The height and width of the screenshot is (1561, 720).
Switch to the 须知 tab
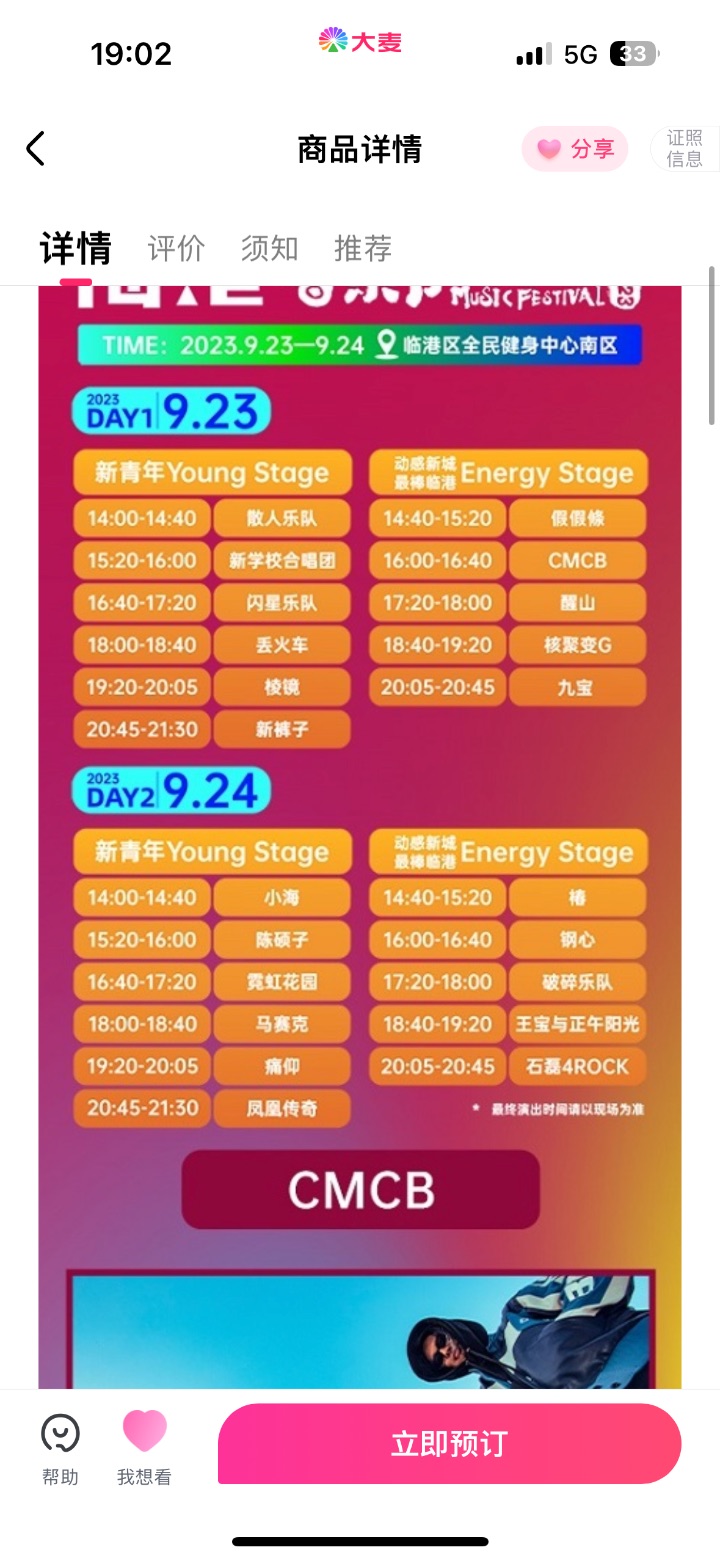click(x=269, y=248)
